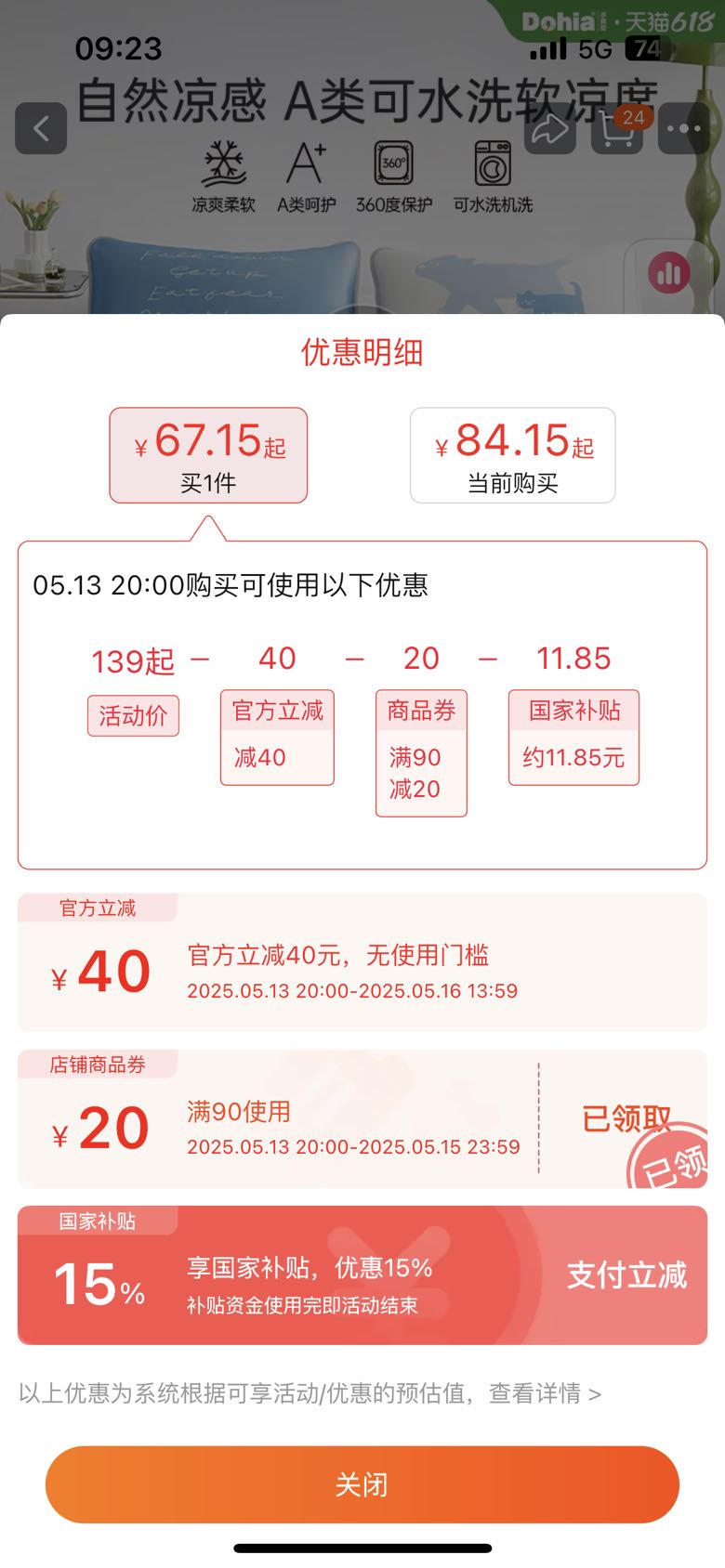The height and width of the screenshot is (1568, 725).
Task: Tap the 国家补贴 15% 支付立减 card
Action: tap(362, 1274)
